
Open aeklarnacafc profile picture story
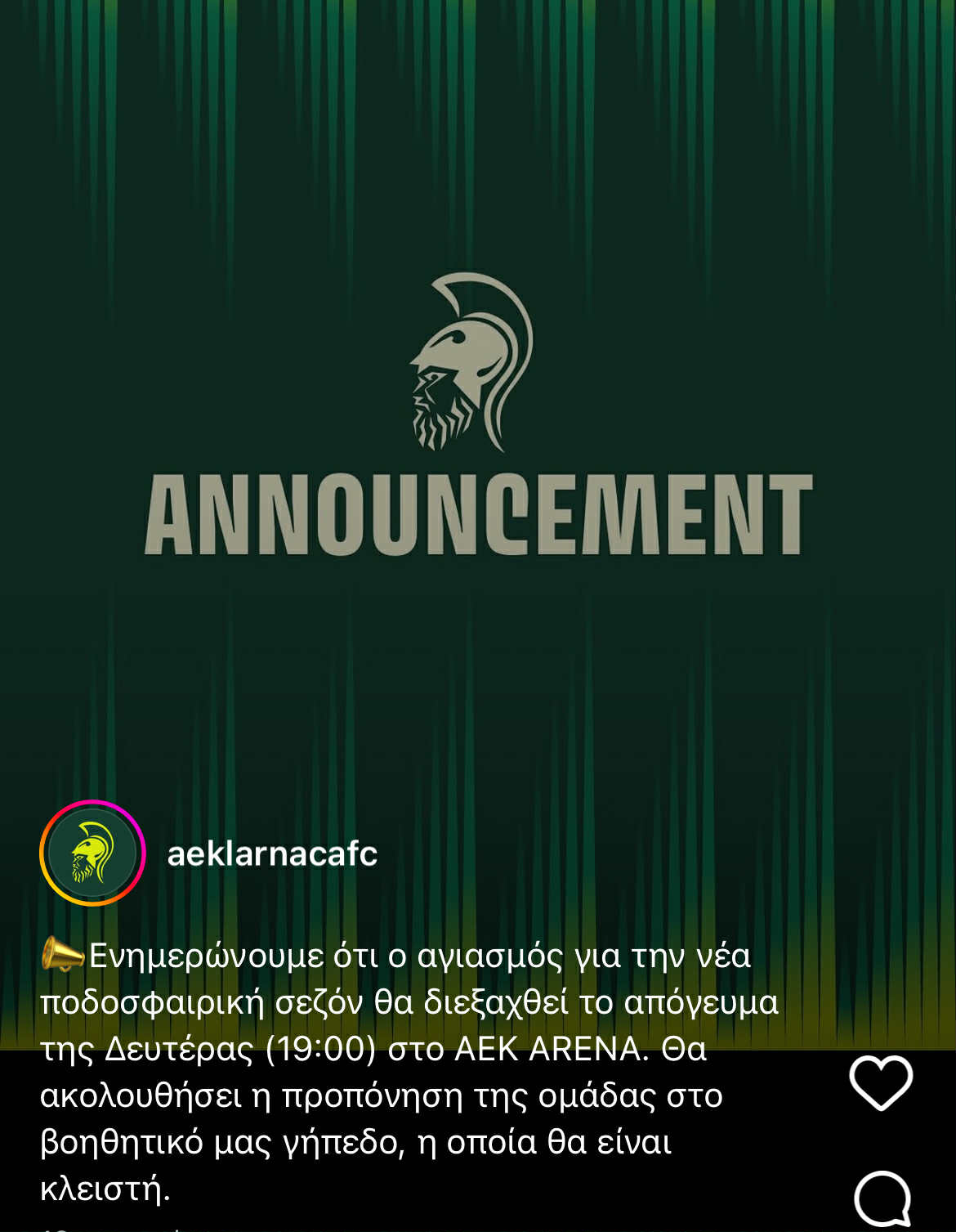[x=92, y=853]
